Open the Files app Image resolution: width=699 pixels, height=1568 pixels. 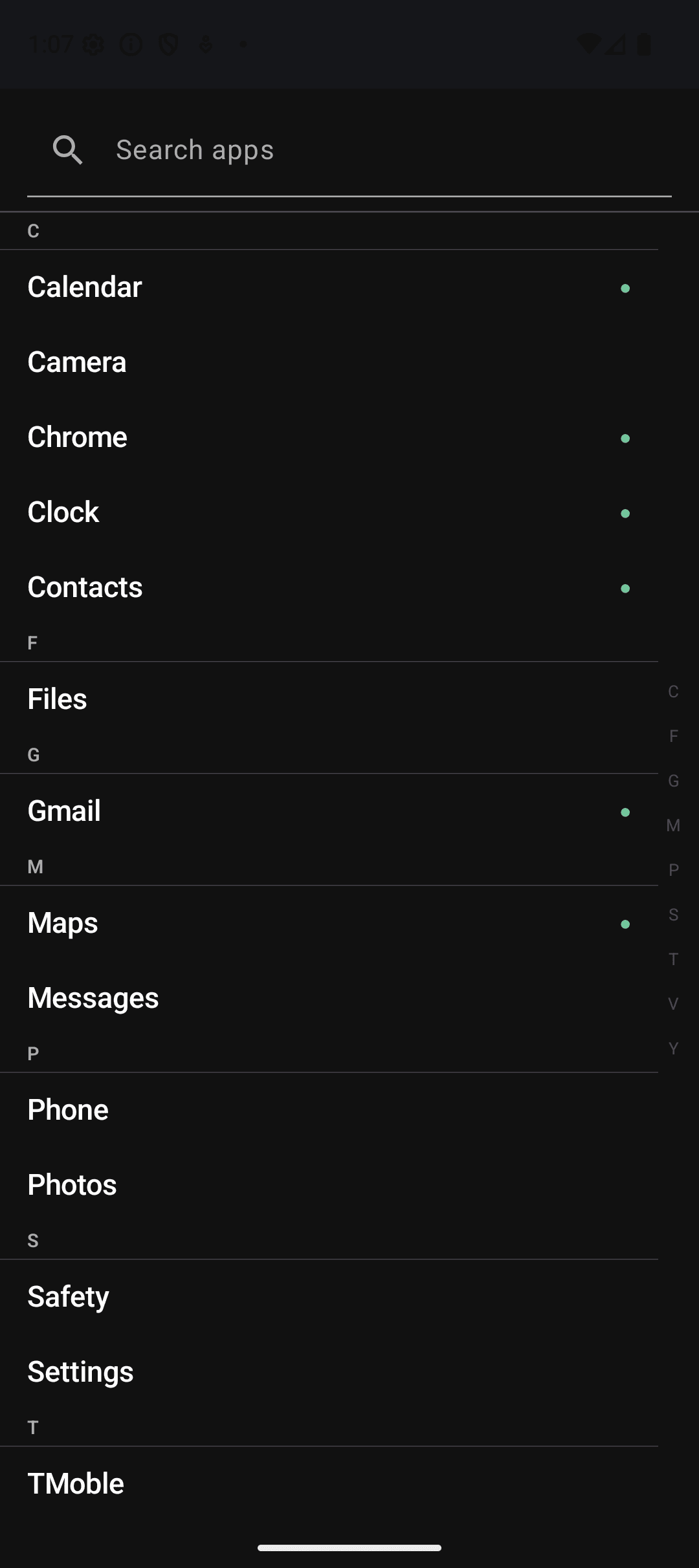point(58,699)
